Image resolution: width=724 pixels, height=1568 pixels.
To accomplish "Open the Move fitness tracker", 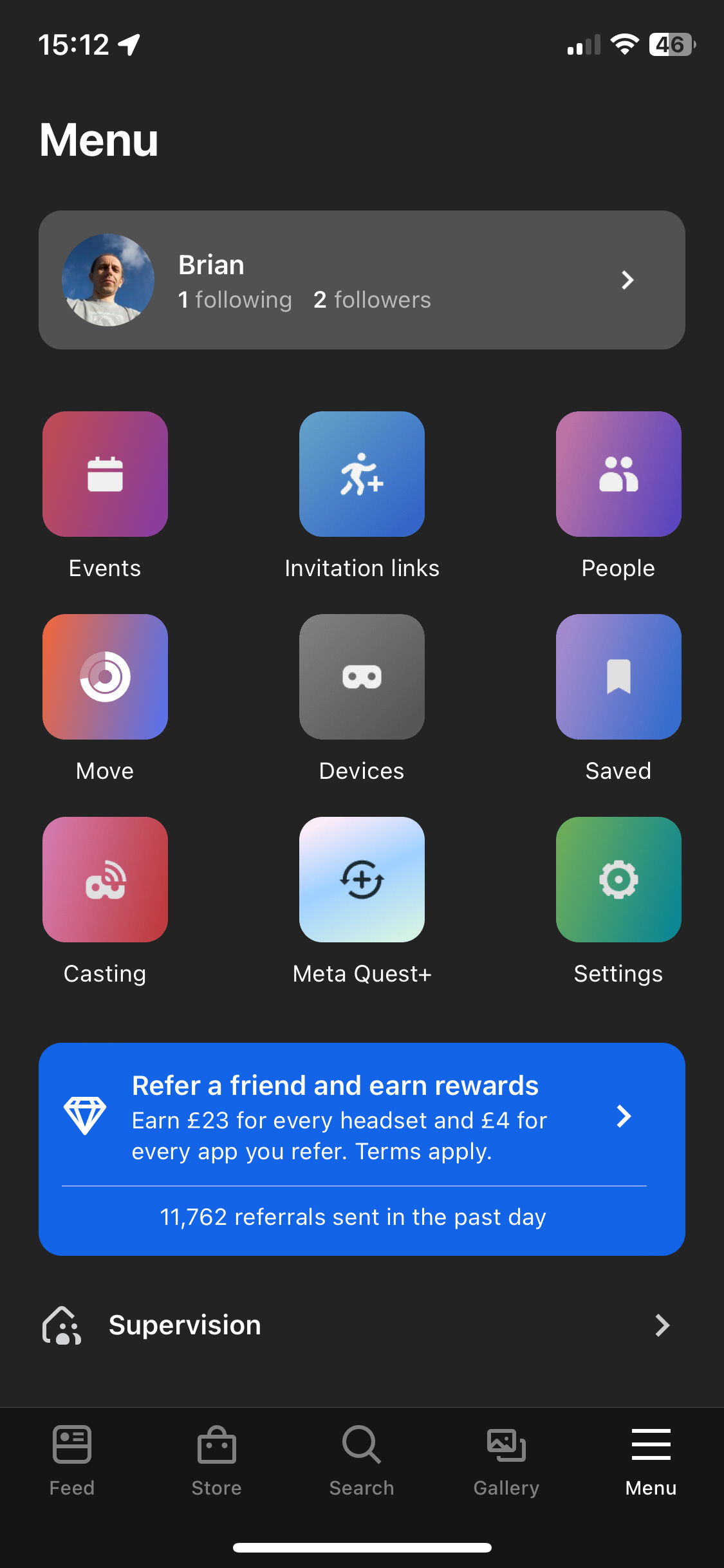I will pos(104,677).
